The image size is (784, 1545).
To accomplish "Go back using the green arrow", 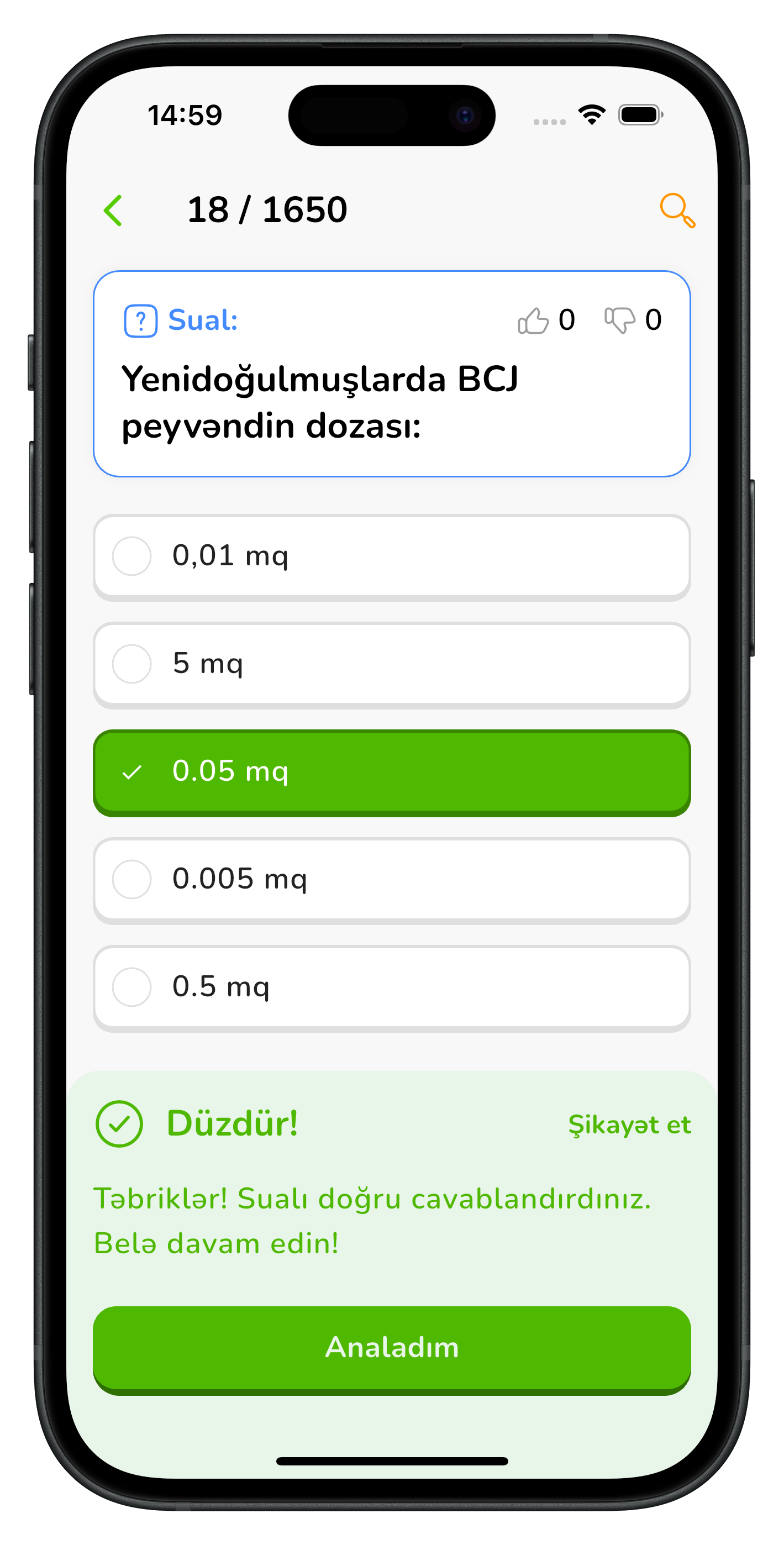I will click(113, 211).
